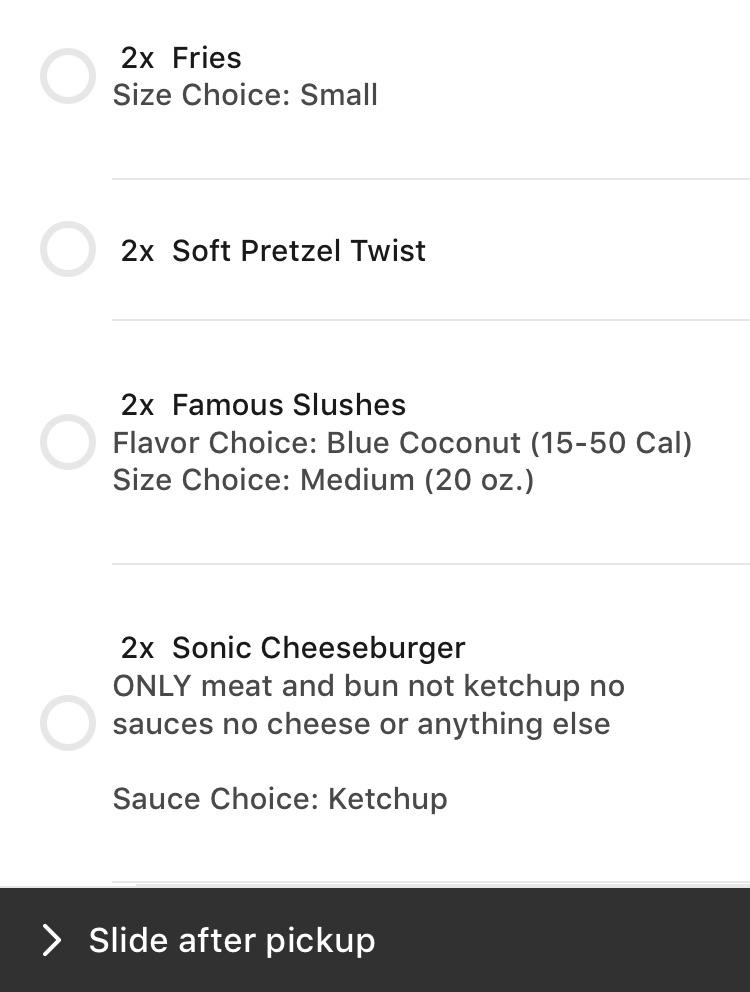Viewport: 750px width, 992px height.
Task: Tap the '2x' quantity label next to Fries
Action: pos(138,57)
